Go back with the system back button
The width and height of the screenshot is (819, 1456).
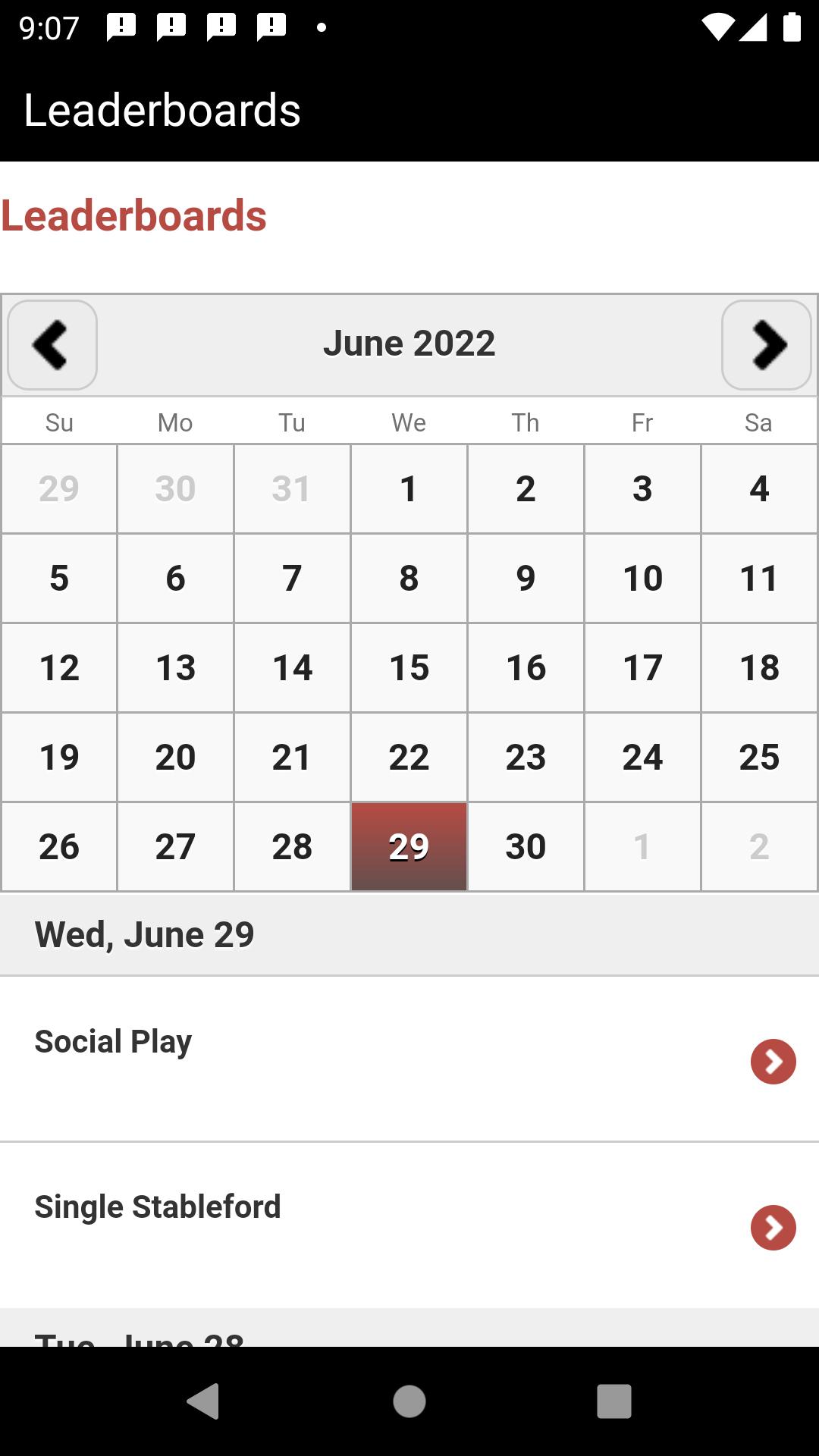pos(203,1401)
